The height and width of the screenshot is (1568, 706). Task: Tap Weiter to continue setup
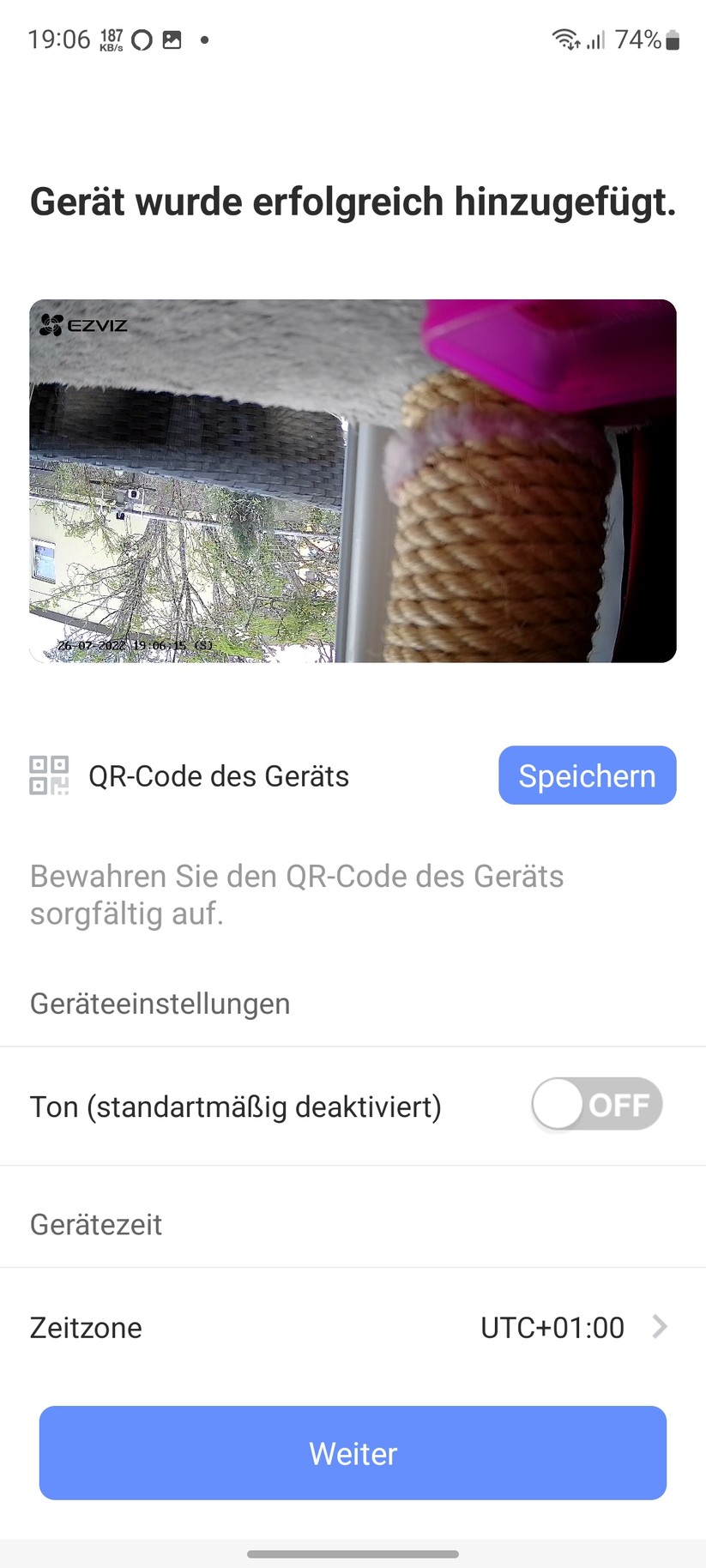pyautogui.click(x=353, y=1453)
